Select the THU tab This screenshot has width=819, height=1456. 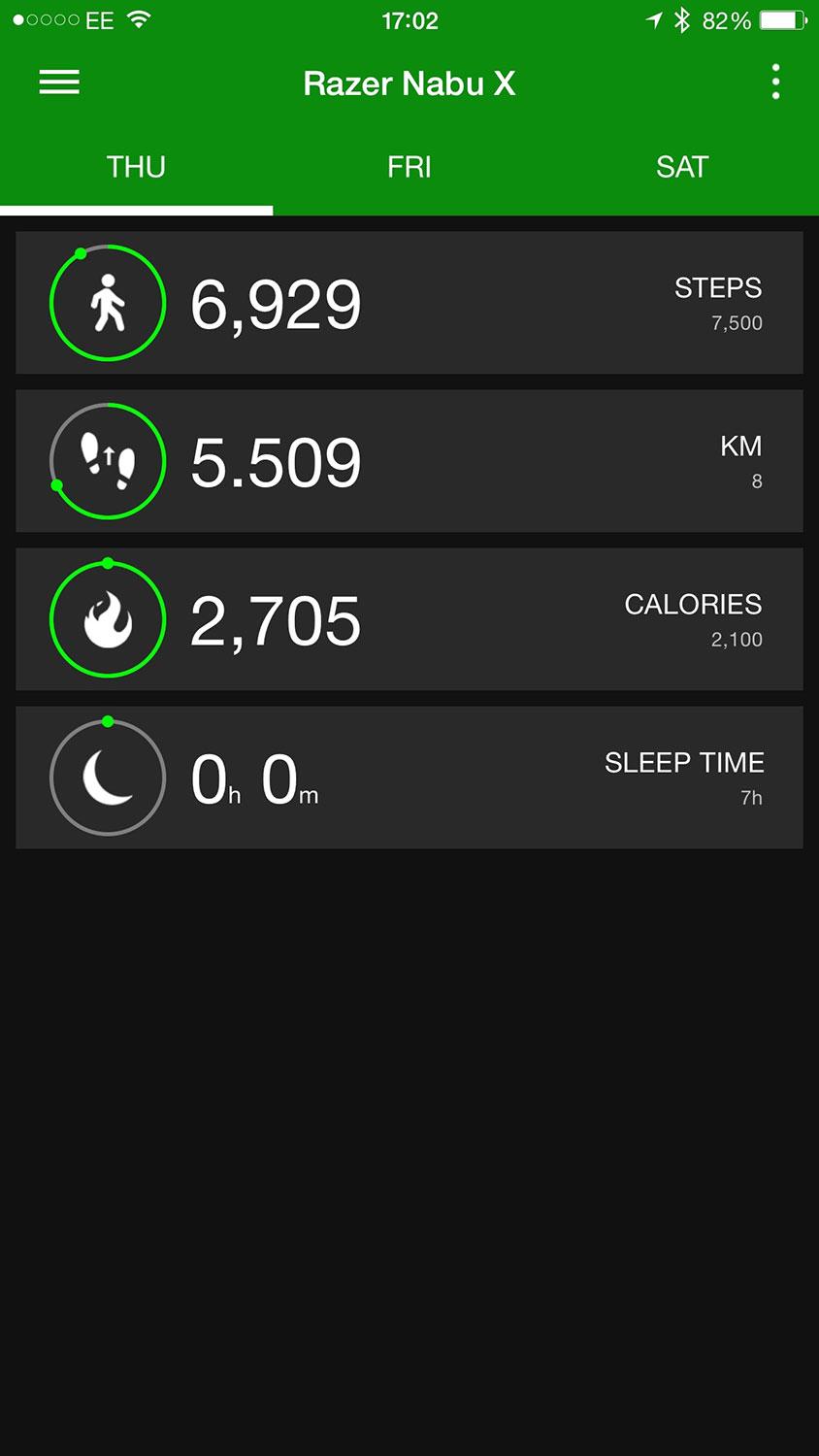point(136,167)
